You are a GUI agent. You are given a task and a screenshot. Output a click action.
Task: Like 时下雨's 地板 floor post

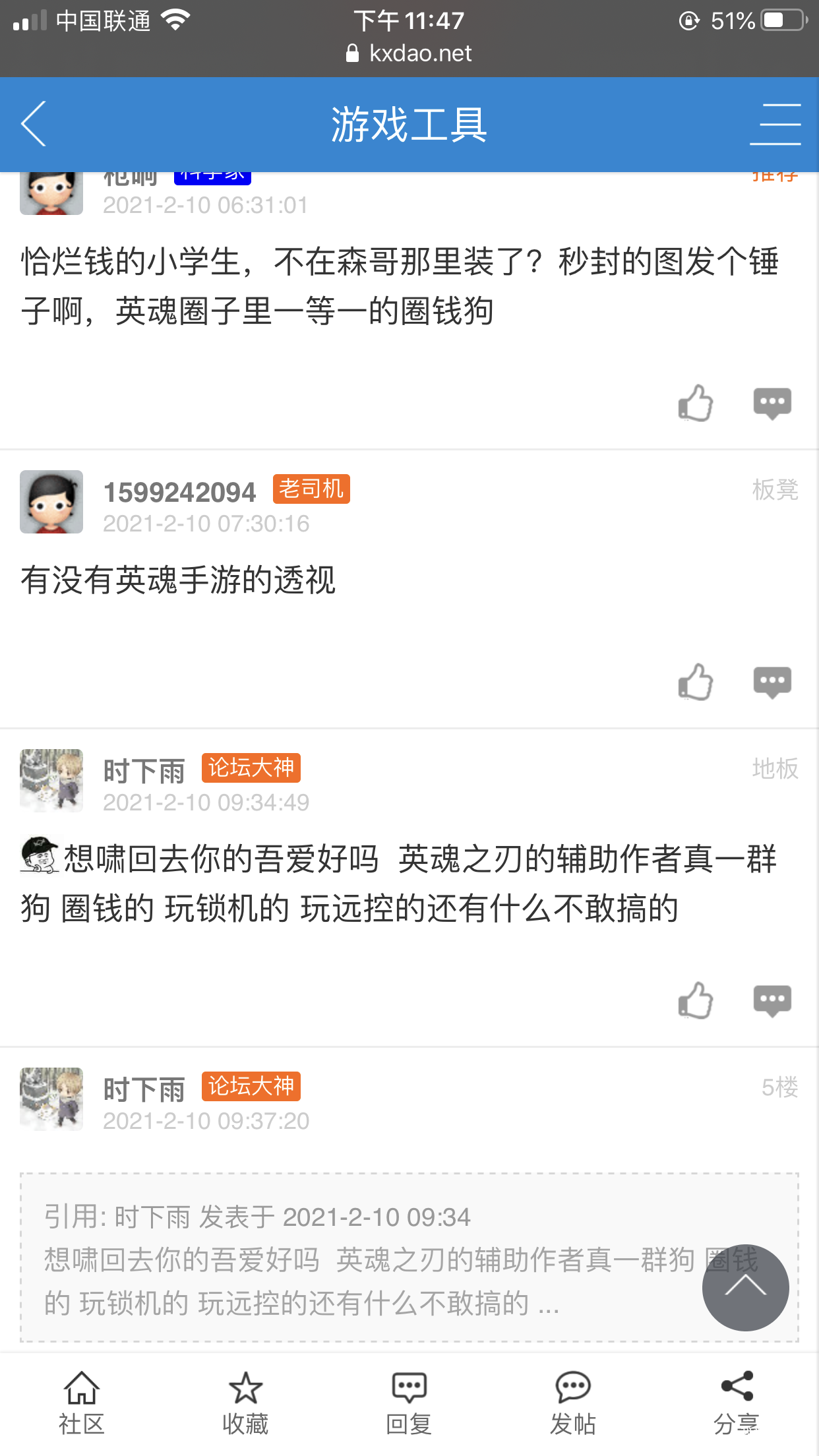[x=696, y=1000]
